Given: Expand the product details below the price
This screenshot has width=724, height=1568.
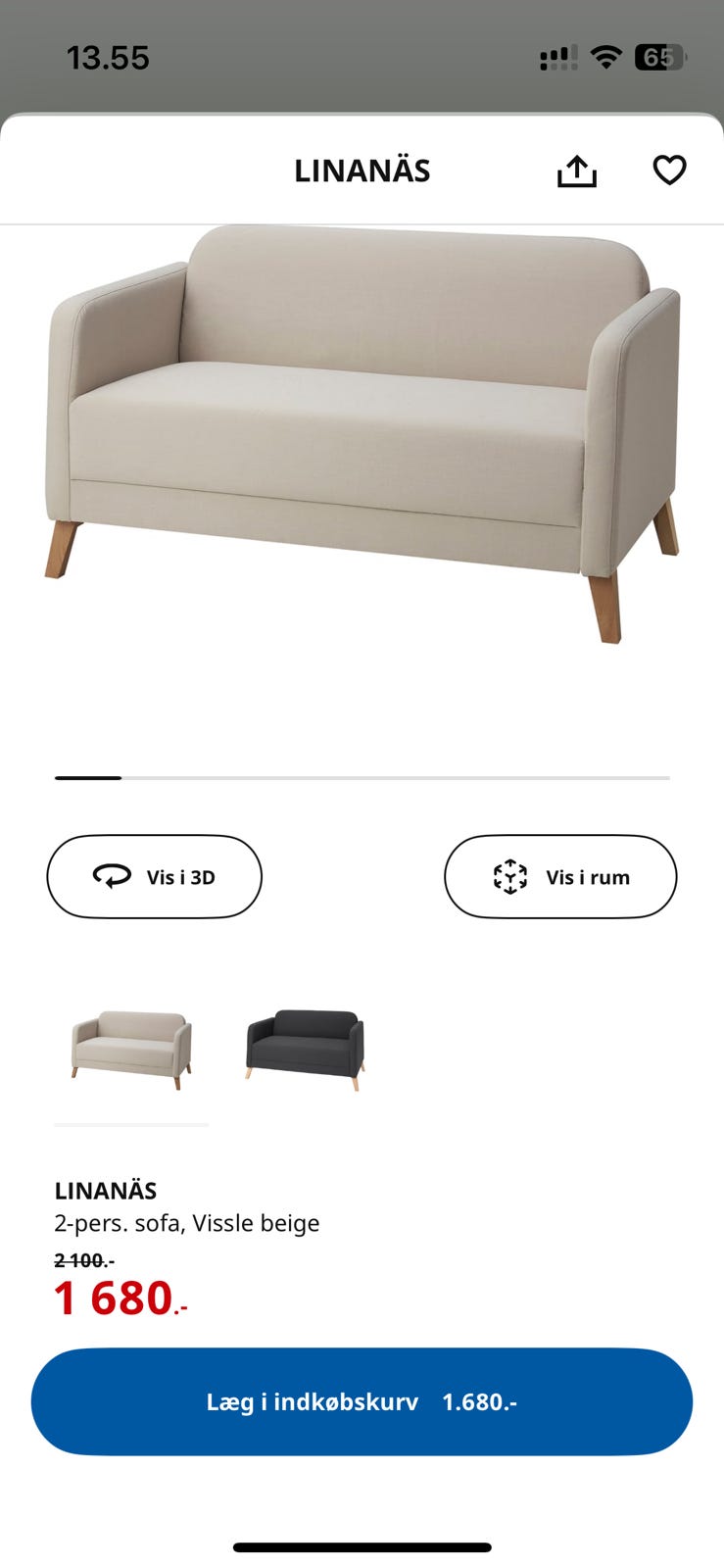Looking at the screenshot, I should point(186,1223).
